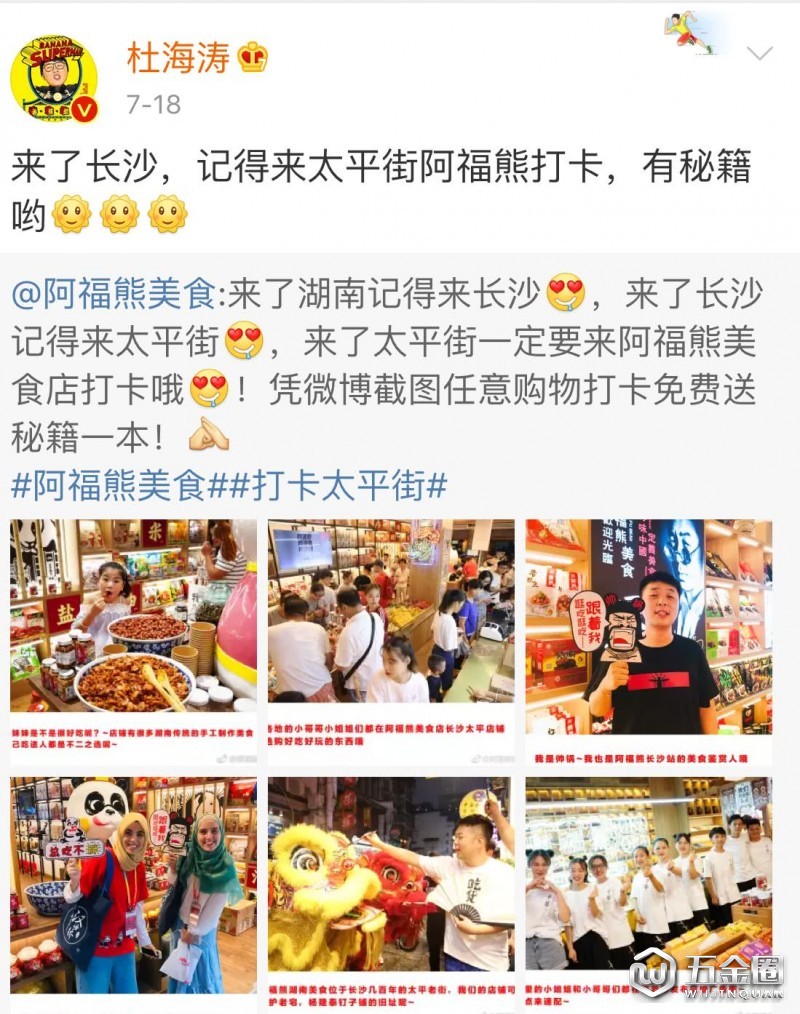Open the #阿福熊美食# hashtag topic

(108, 486)
